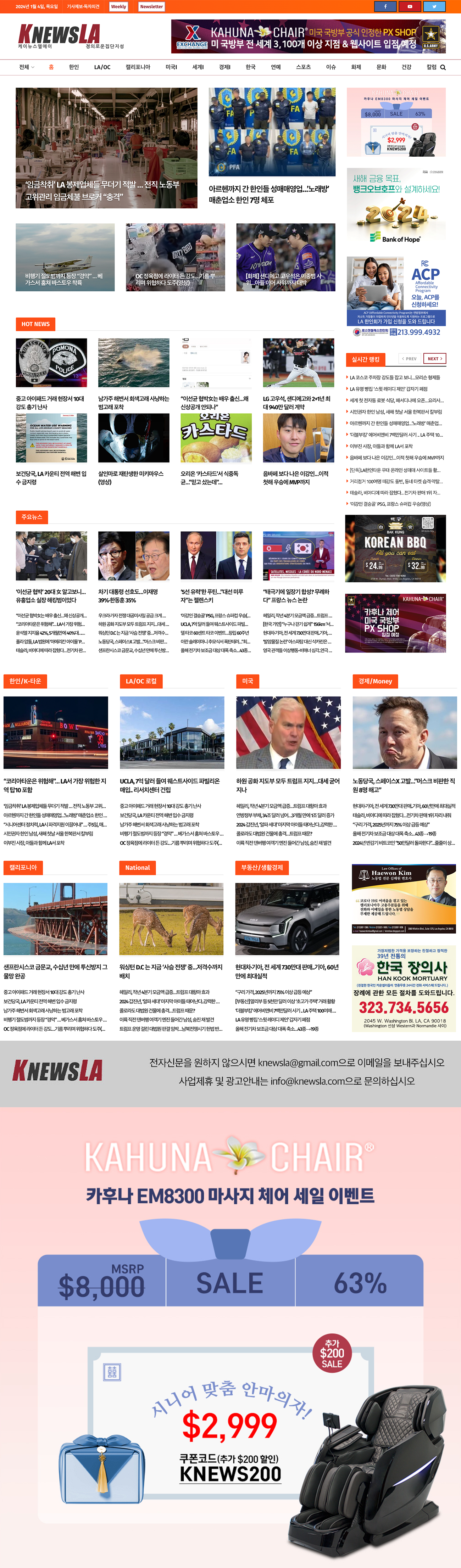Tap the Newsletter button

coord(151,7)
